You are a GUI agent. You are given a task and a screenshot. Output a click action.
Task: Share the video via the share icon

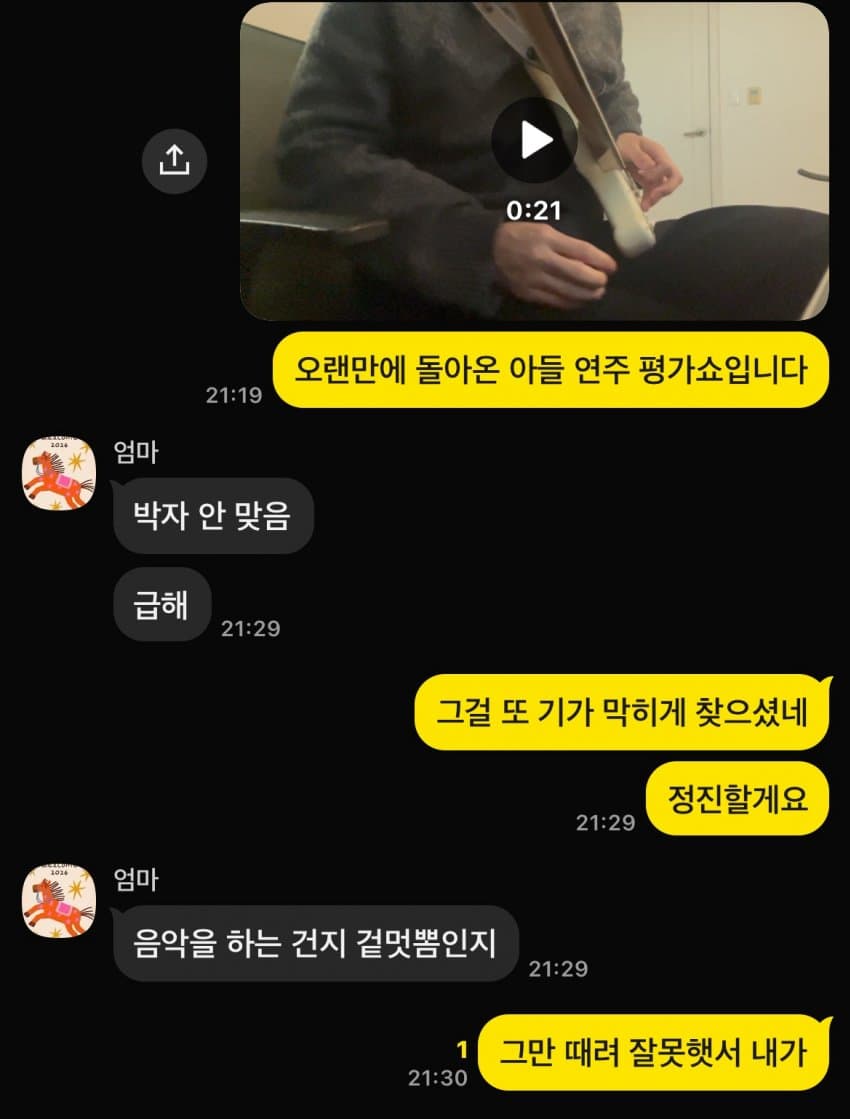pos(174,159)
